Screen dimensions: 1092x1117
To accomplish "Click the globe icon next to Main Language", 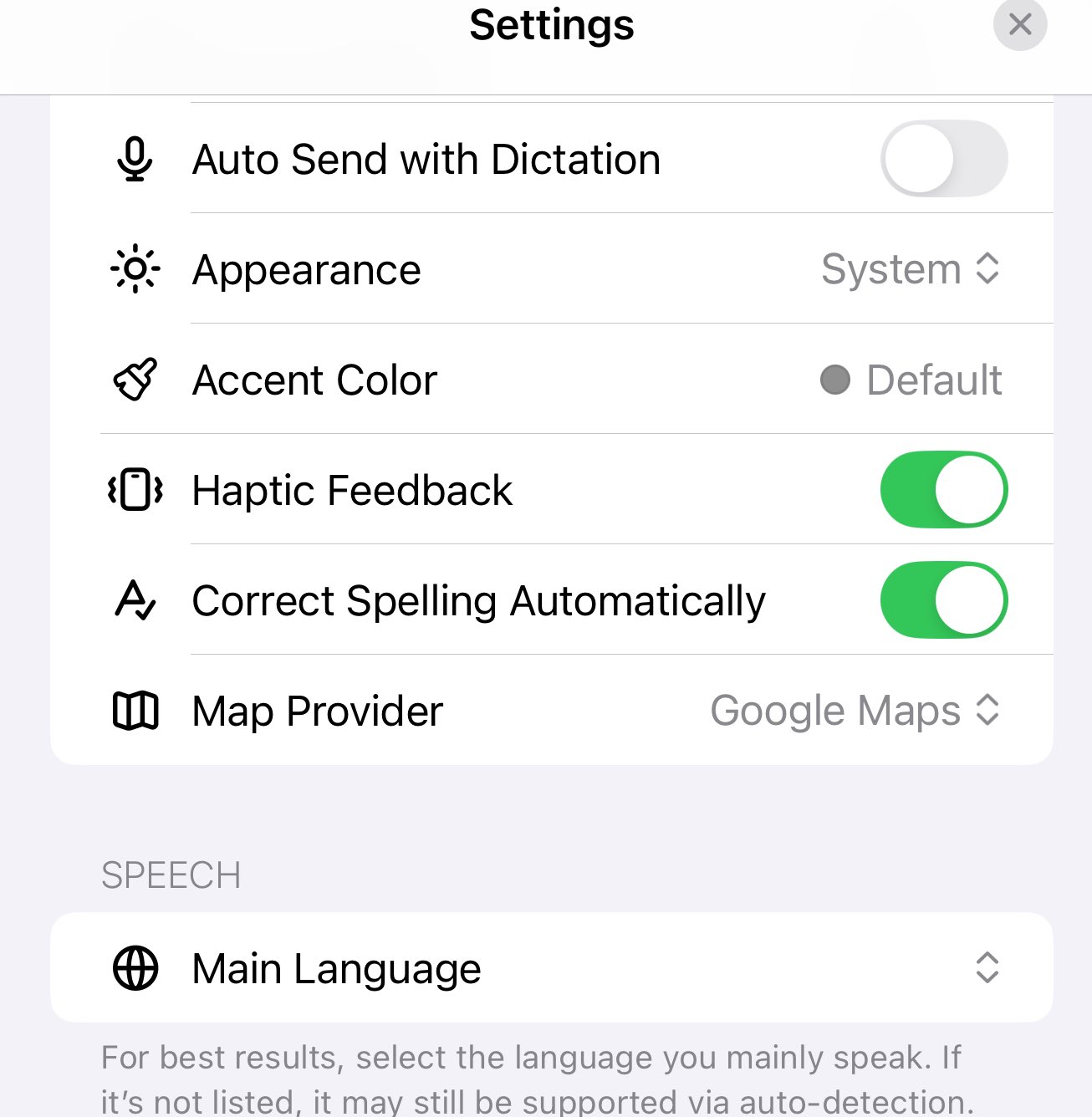I will coord(136,968).
